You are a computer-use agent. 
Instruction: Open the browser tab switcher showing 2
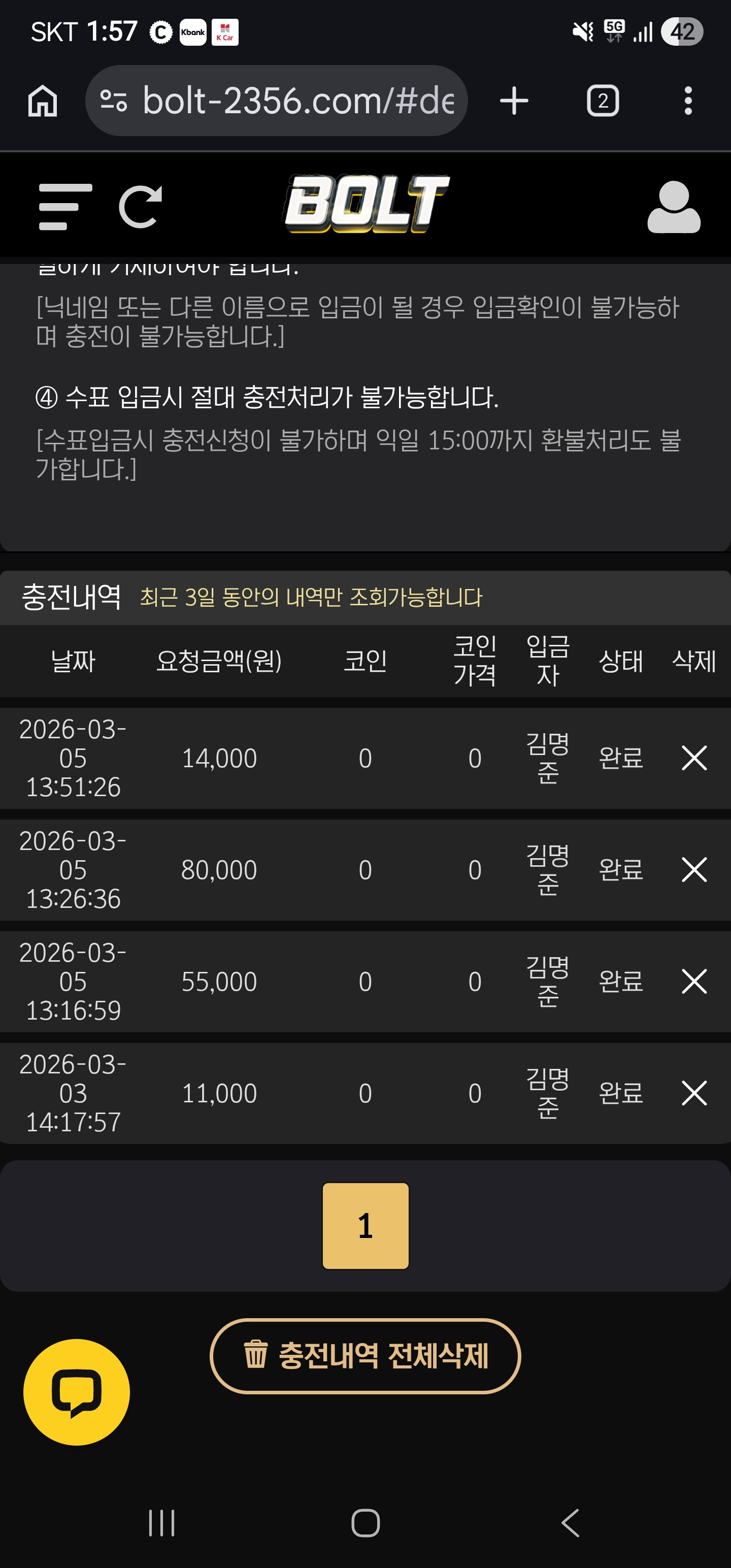point(603,101)
